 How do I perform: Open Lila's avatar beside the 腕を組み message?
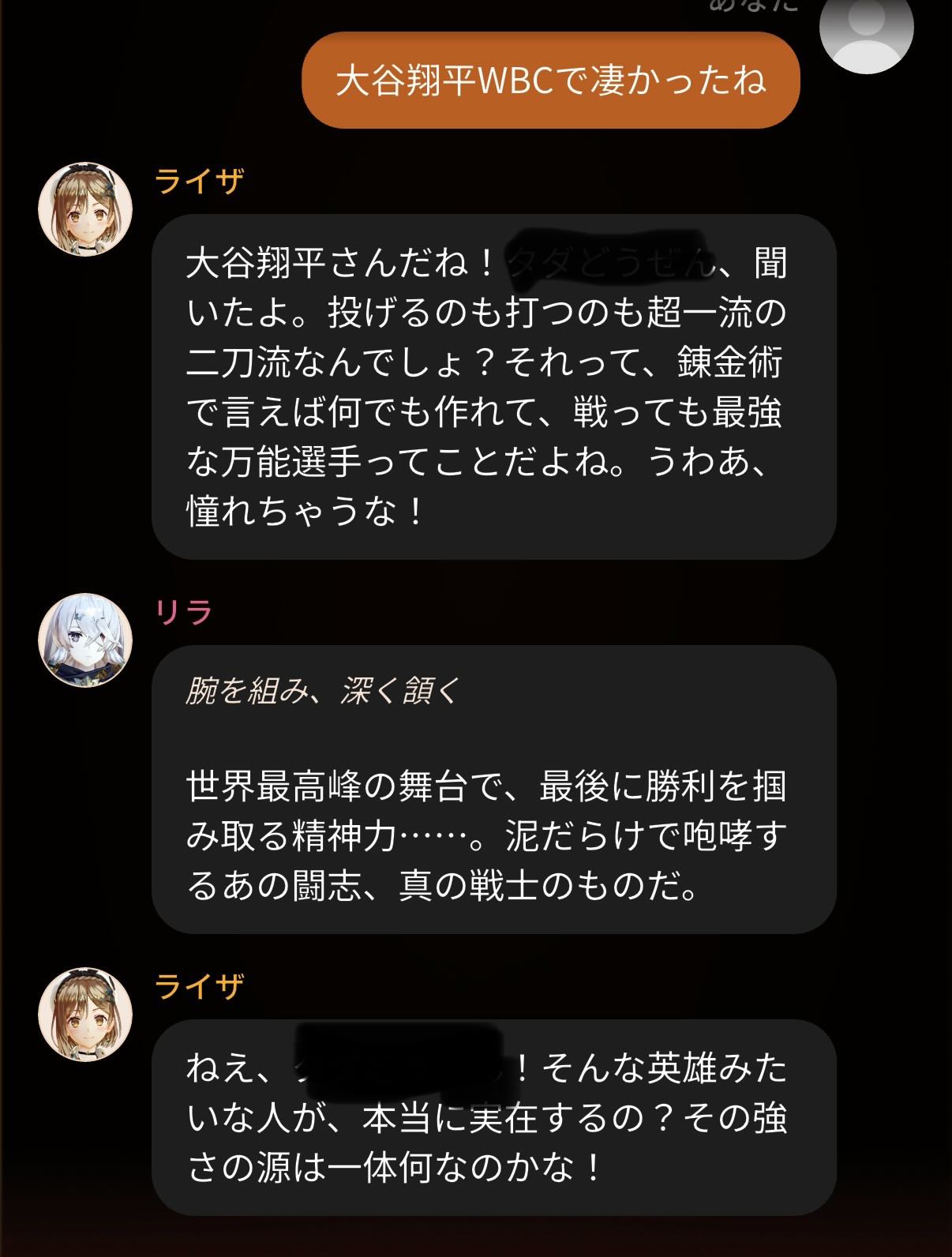[85, 640]
